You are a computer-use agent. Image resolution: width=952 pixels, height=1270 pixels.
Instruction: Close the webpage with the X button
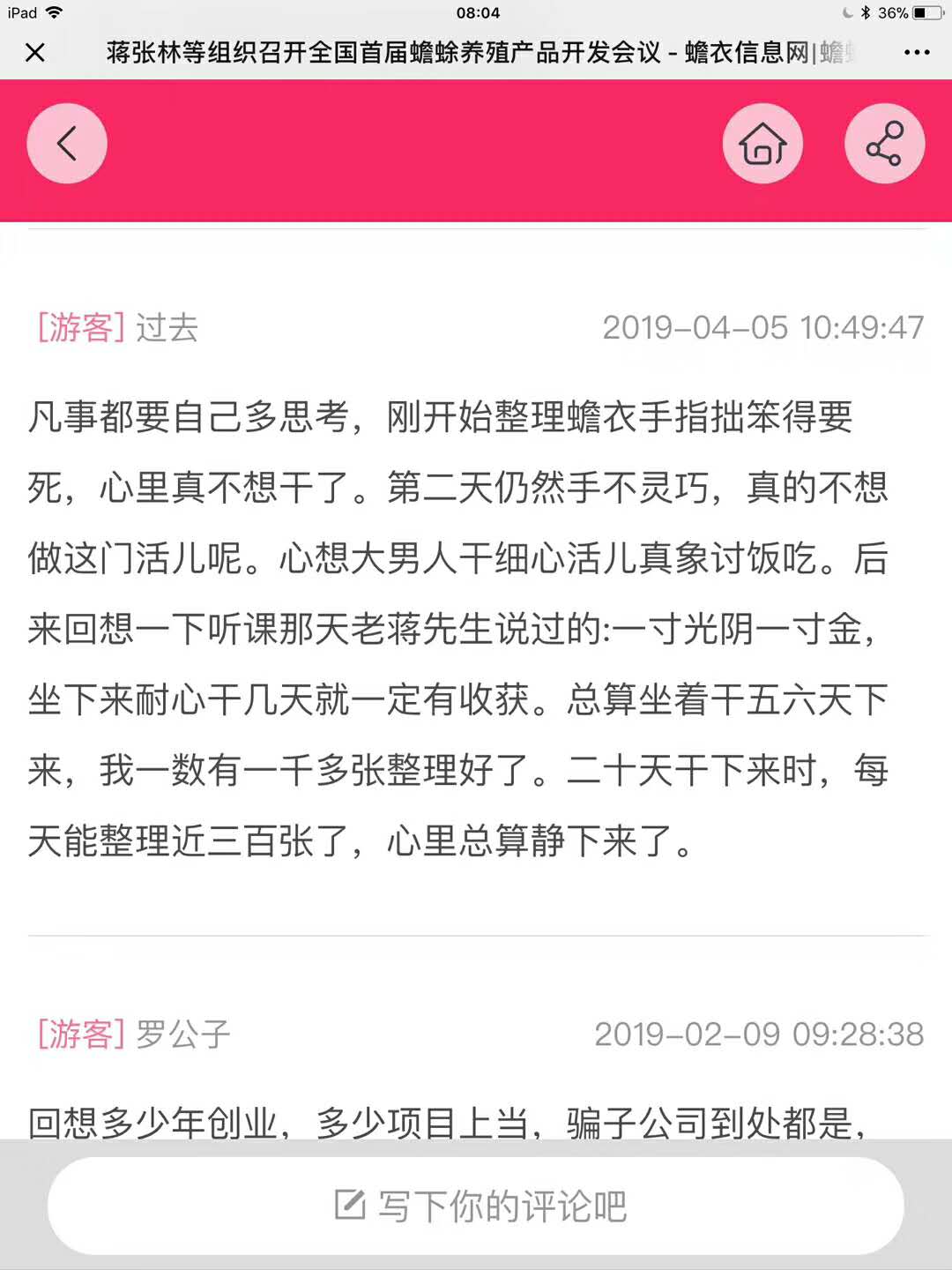click(35, 53)
